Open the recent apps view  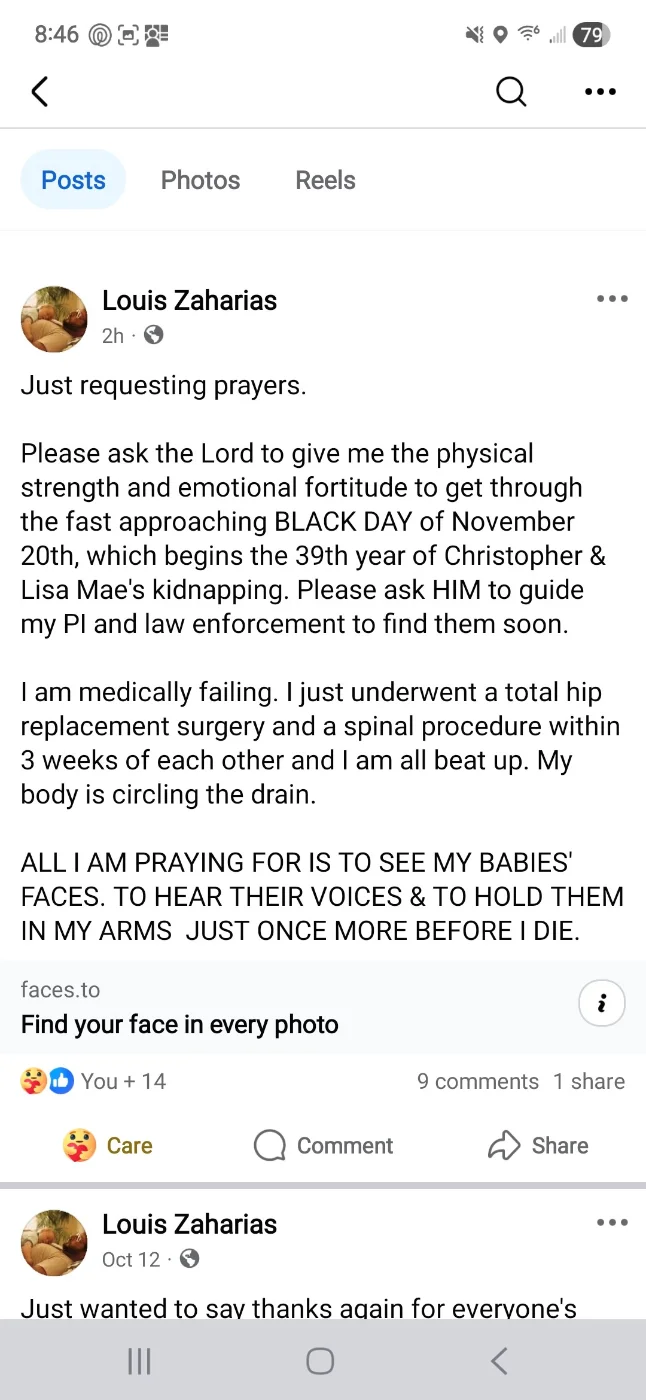tap(139, 1361)
